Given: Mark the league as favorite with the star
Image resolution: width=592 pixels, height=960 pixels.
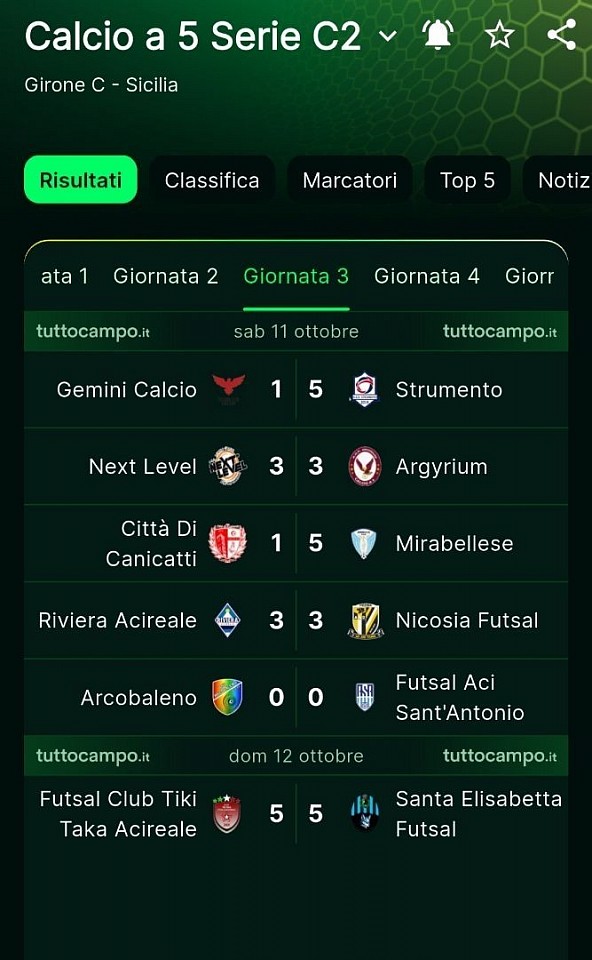Looking at the screenshot, I should coord(500,34).
